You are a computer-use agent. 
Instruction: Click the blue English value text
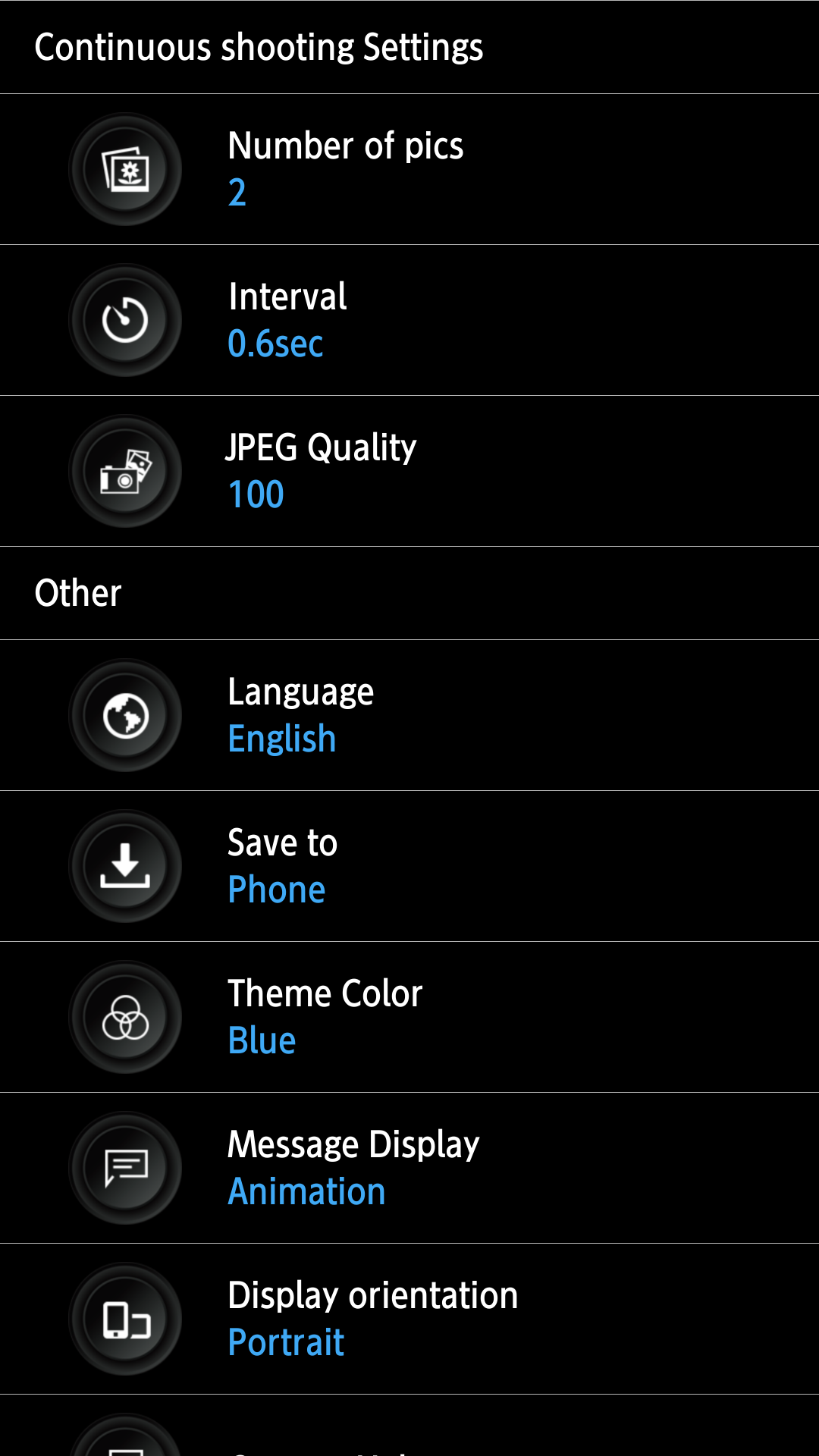(282, 738)
